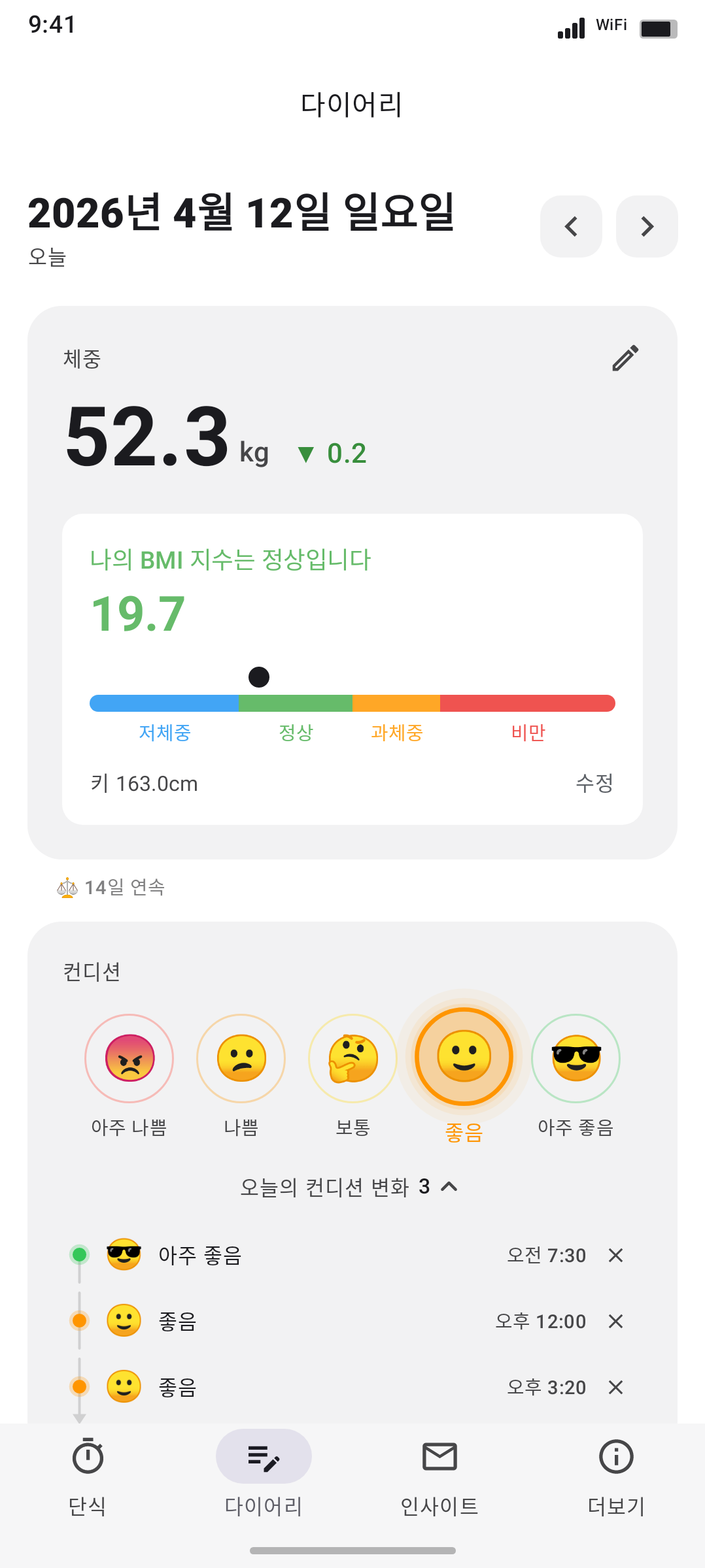705x1568 pixels.
Task: Tap the 정상 zone on the BMI bar
Action: (x=296, y=702)
